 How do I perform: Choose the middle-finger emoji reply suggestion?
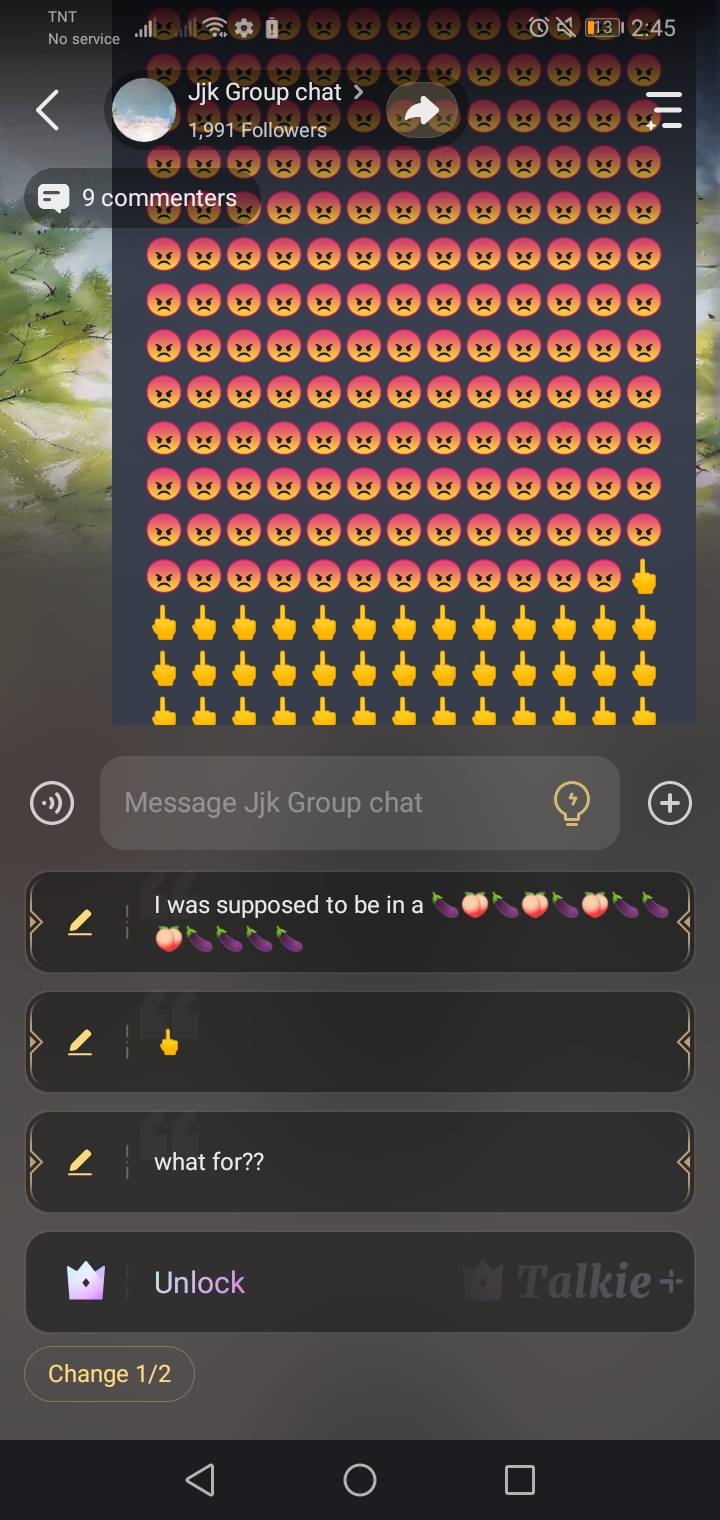pyautogui.click(x=360, y=1042)
